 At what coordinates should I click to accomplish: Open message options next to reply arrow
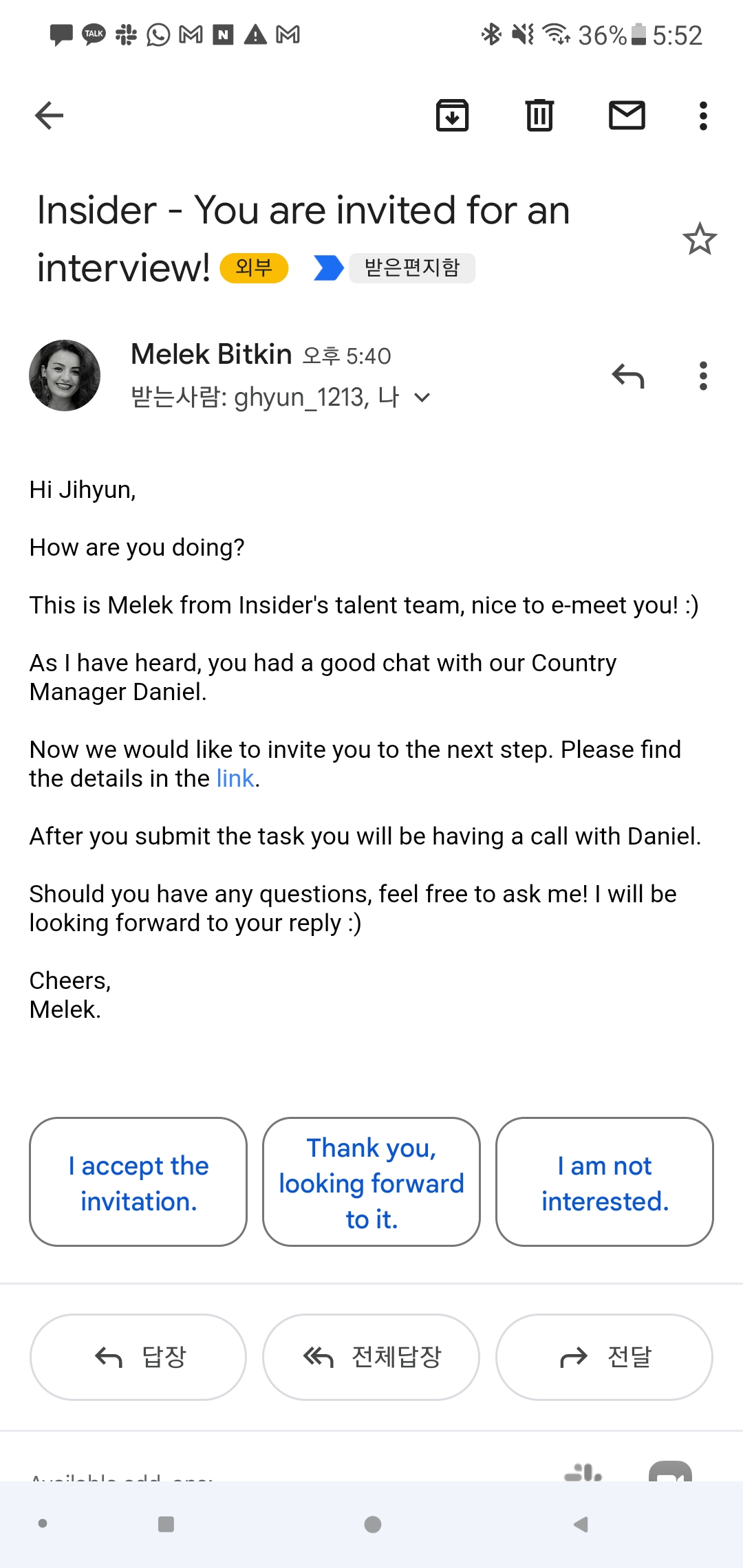click(702, 375)
